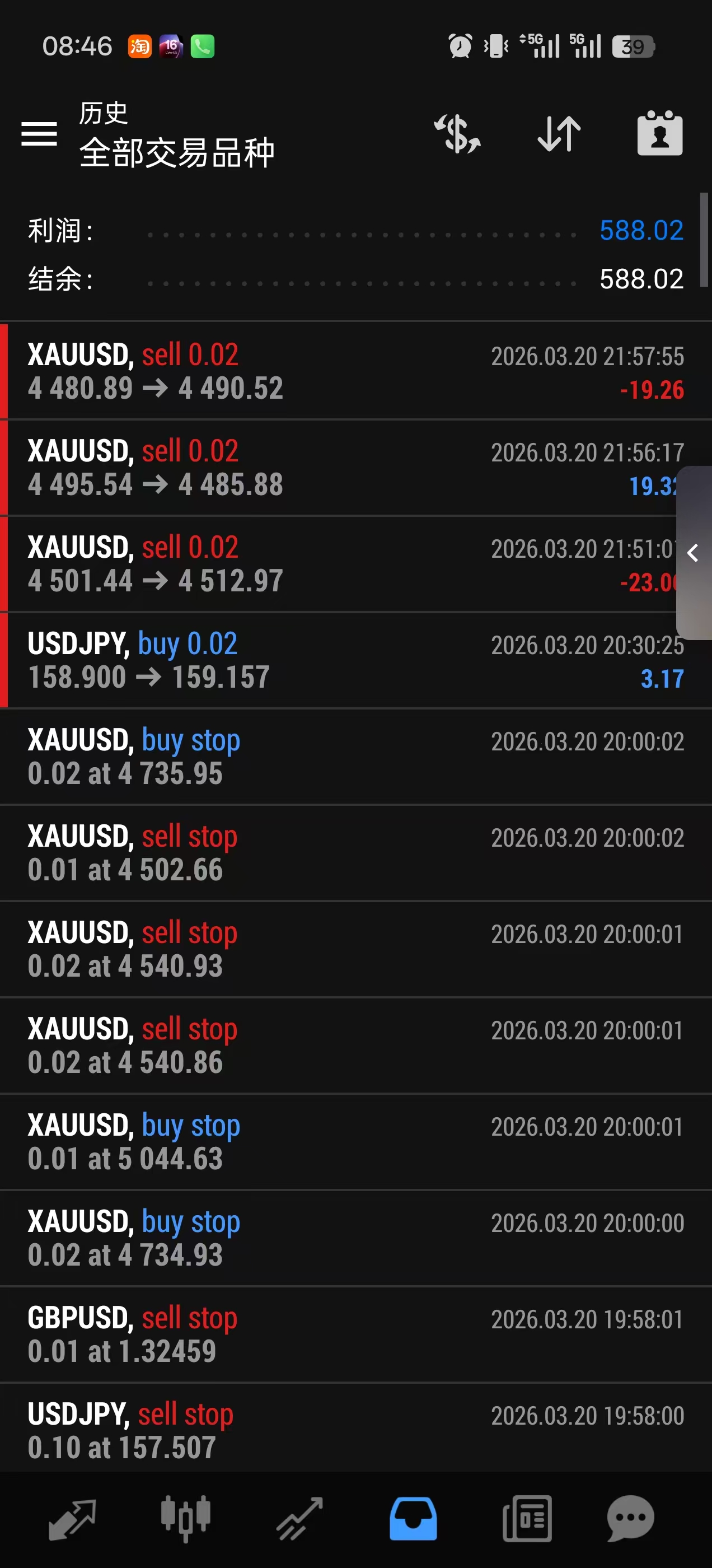Open XAUUSD sell stop order at 4 502.66
The width and height of the screenshot is (712, 1568).
(341, 852)
